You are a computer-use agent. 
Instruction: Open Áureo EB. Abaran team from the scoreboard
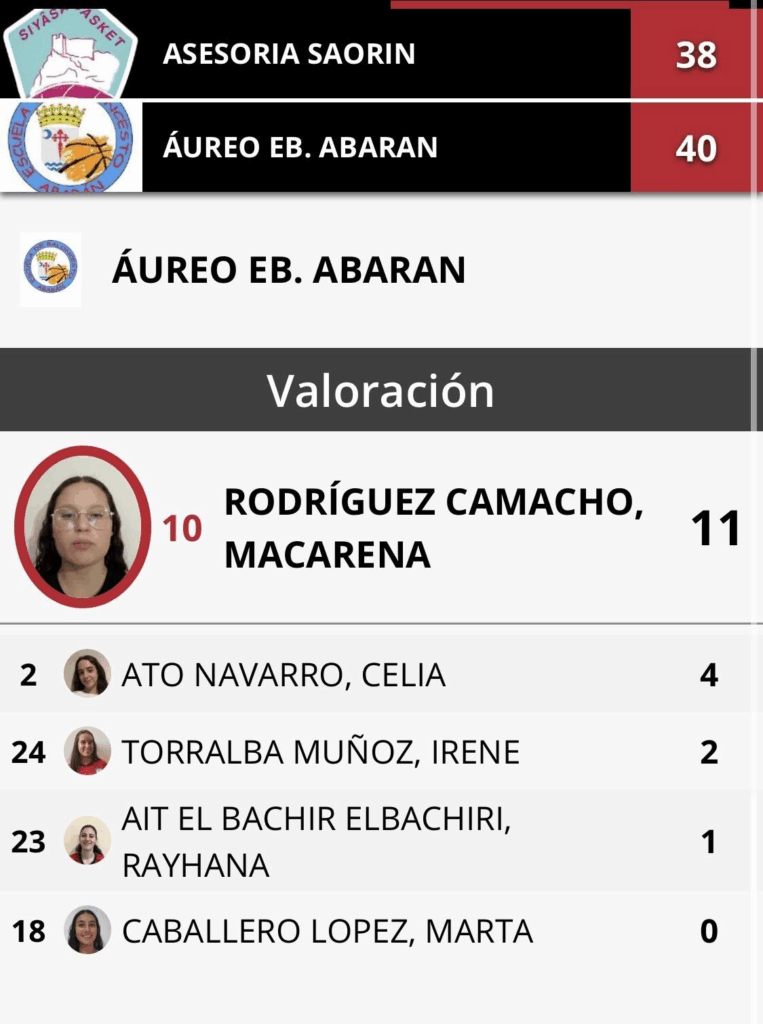[x=300, y=147]
